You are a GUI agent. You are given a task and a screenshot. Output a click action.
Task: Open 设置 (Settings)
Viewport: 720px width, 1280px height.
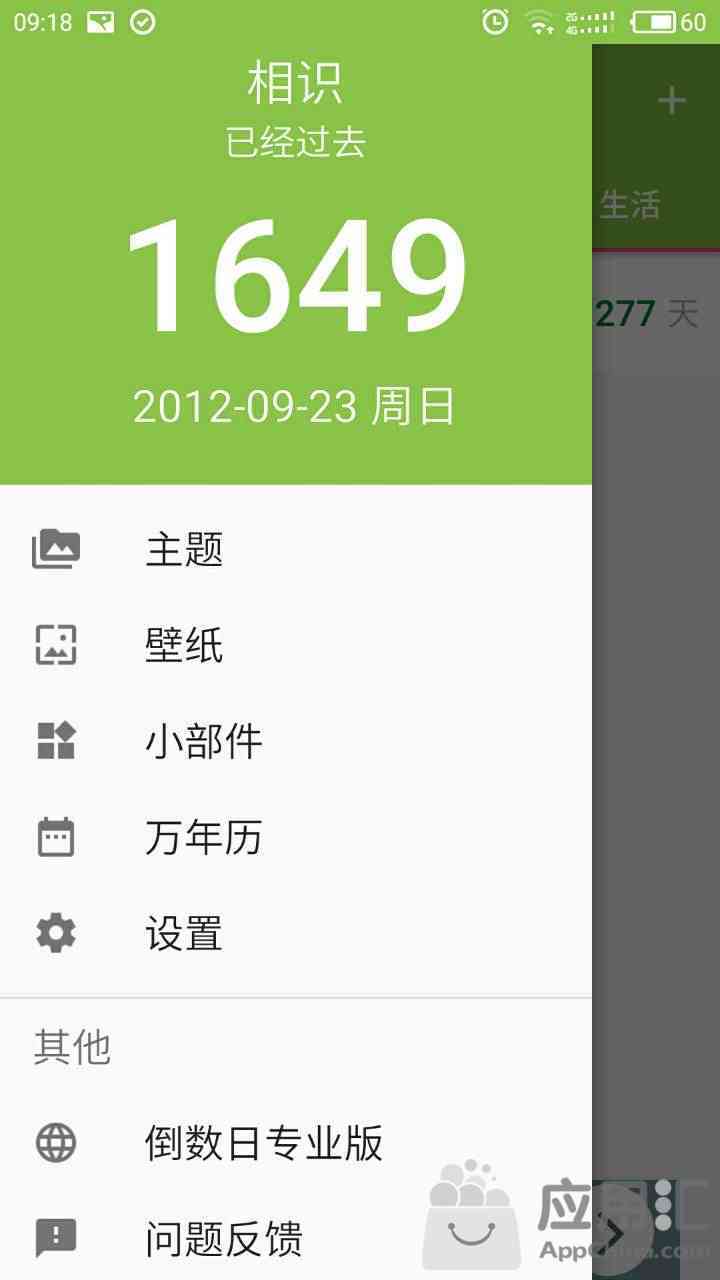pos(184,933)
